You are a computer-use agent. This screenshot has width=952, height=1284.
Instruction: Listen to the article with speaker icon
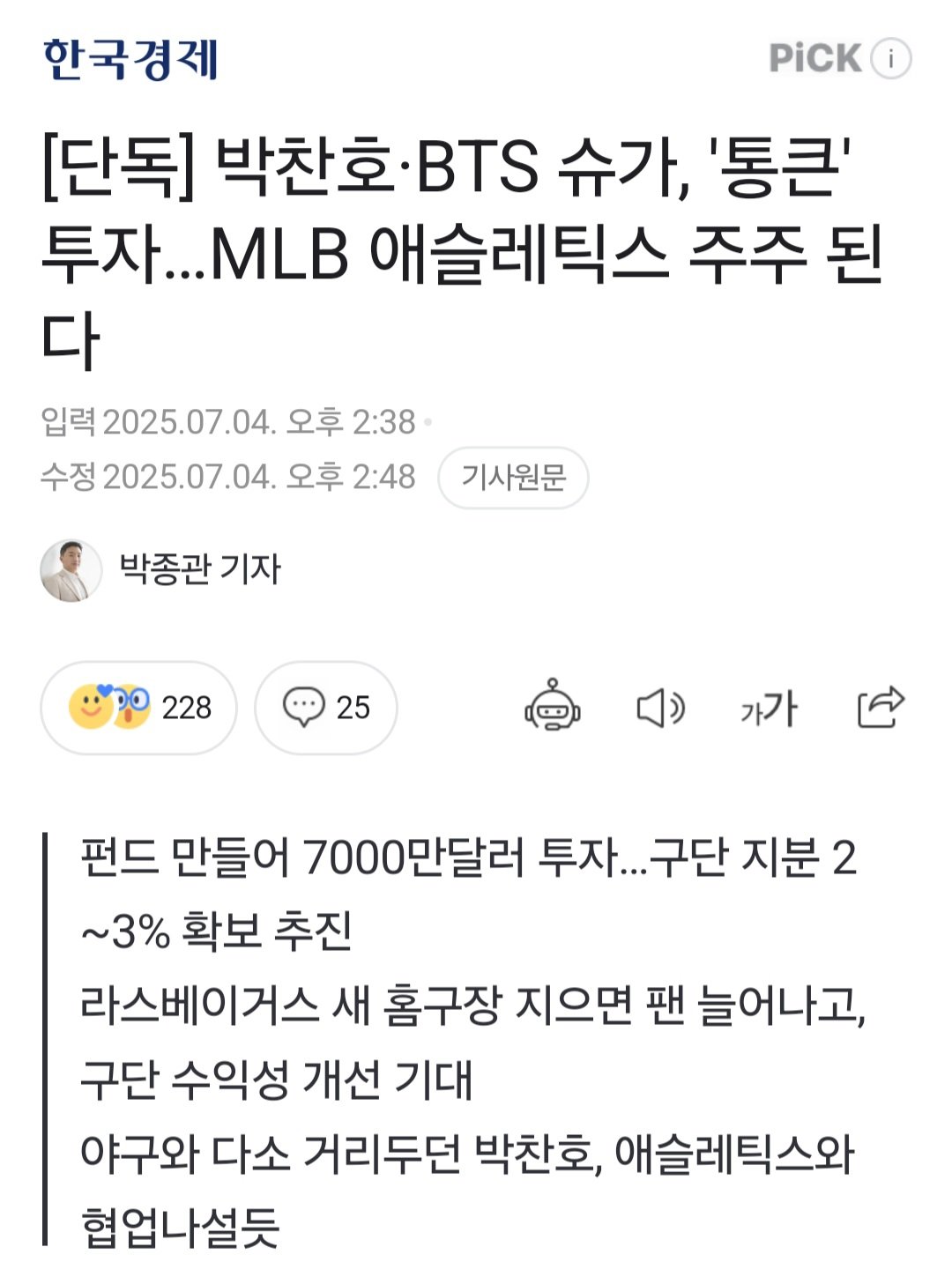(660, 708)
